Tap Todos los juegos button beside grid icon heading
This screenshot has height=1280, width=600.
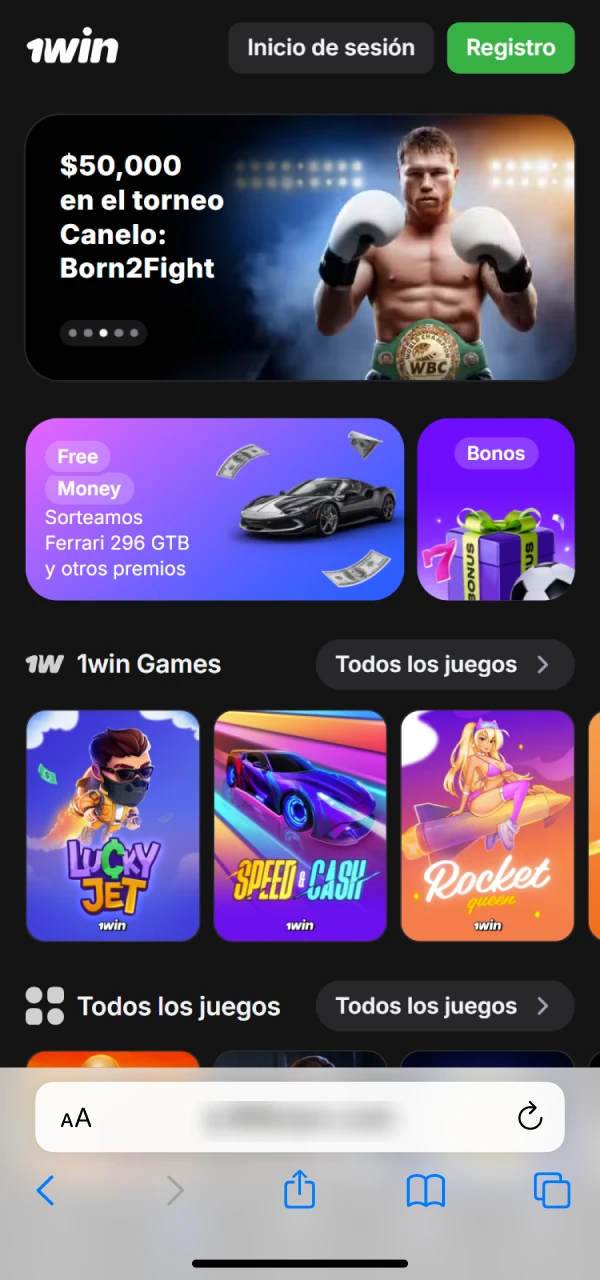(x=444, y=1006)
